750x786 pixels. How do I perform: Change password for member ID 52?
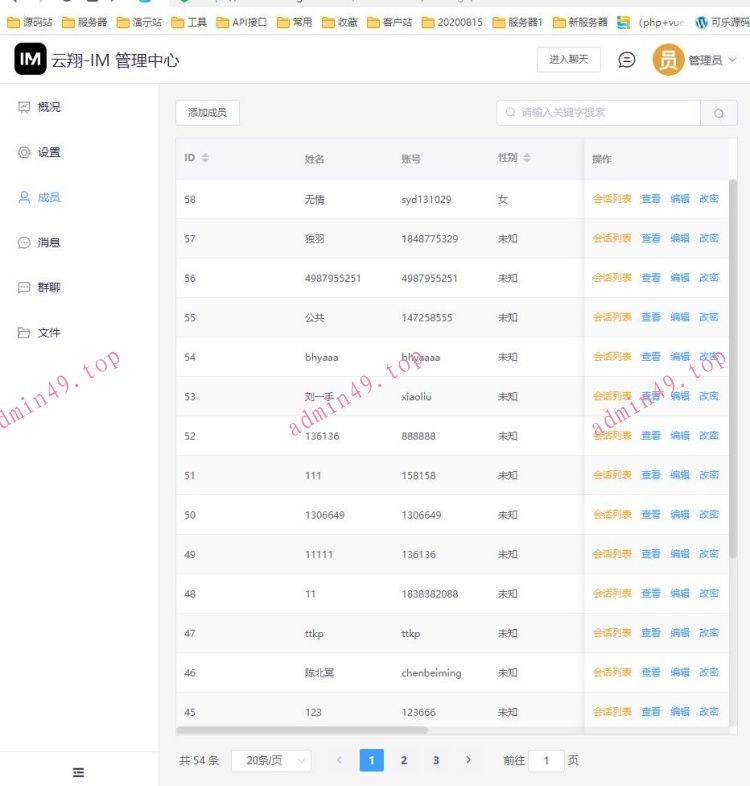point(709,435)
